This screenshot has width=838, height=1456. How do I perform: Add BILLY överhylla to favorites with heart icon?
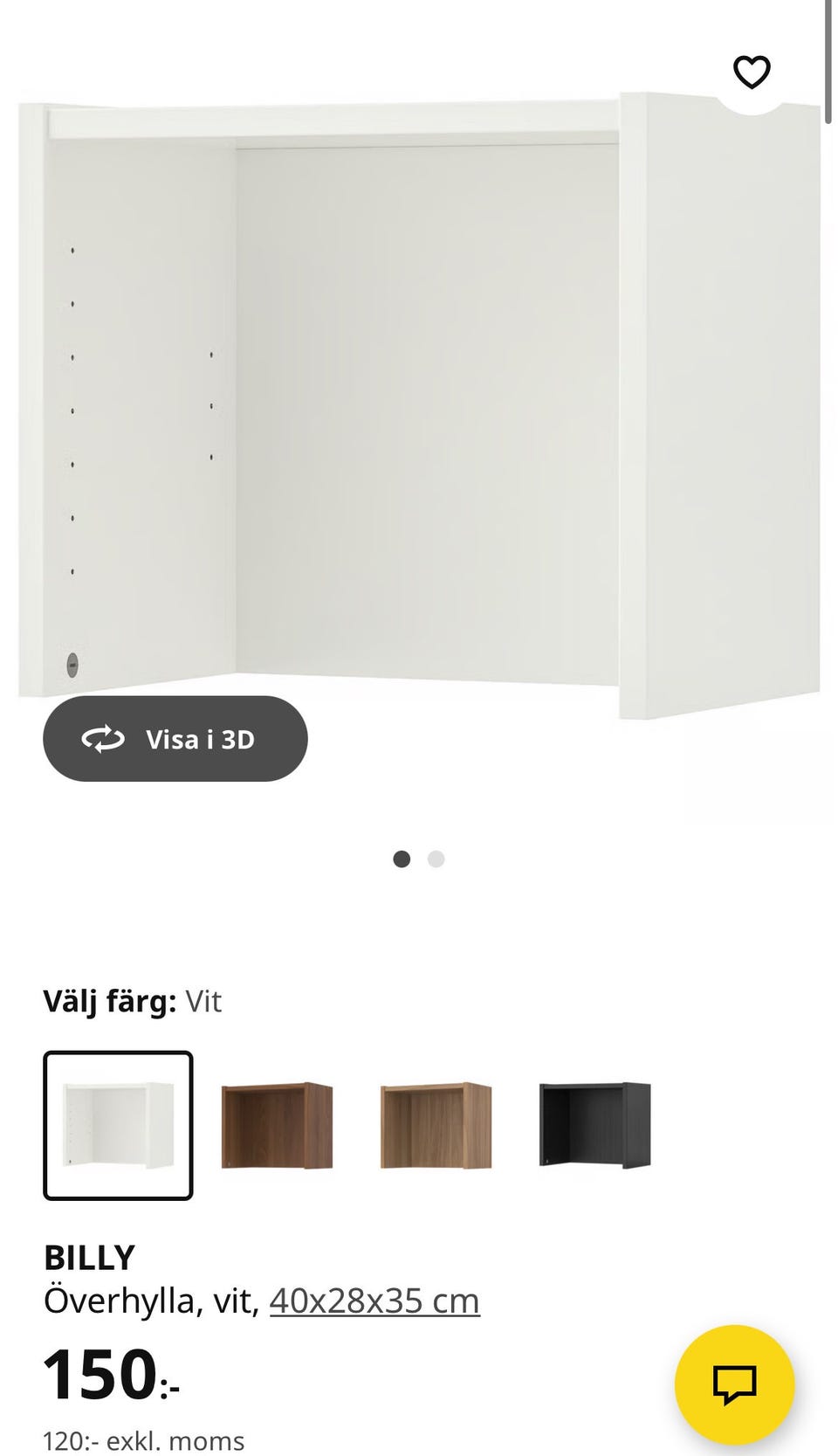[x=751, y=73]
